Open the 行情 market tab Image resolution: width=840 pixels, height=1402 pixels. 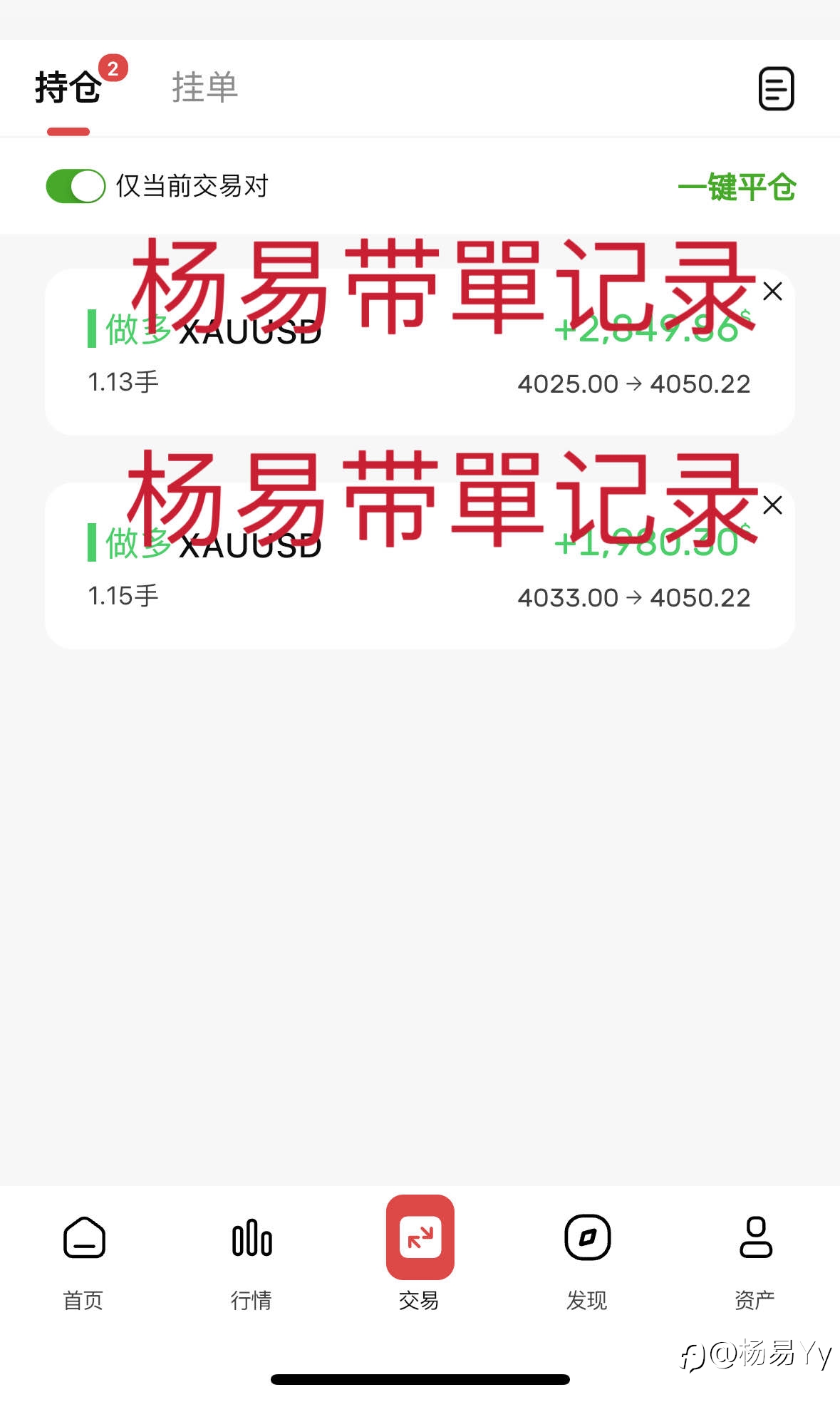252,1262
